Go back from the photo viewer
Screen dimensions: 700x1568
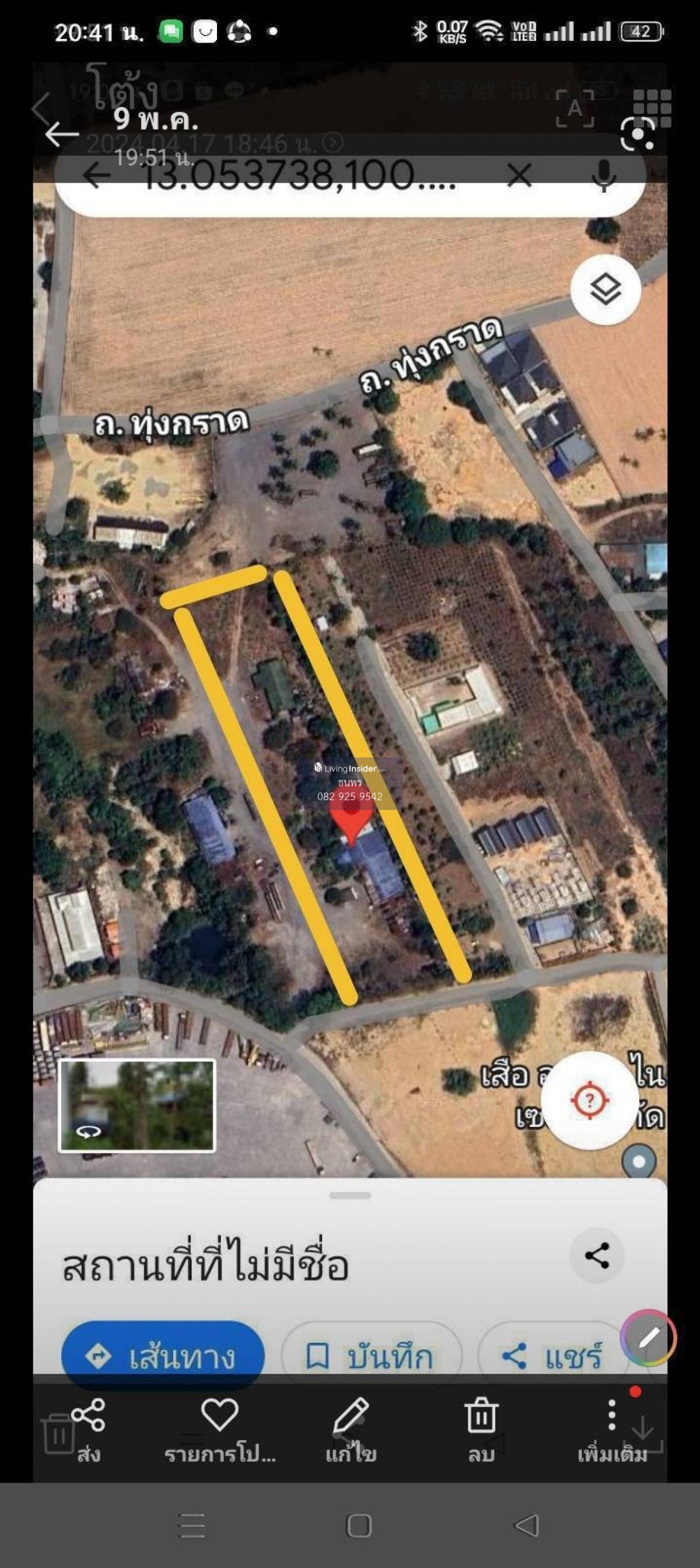click(61, 134)
